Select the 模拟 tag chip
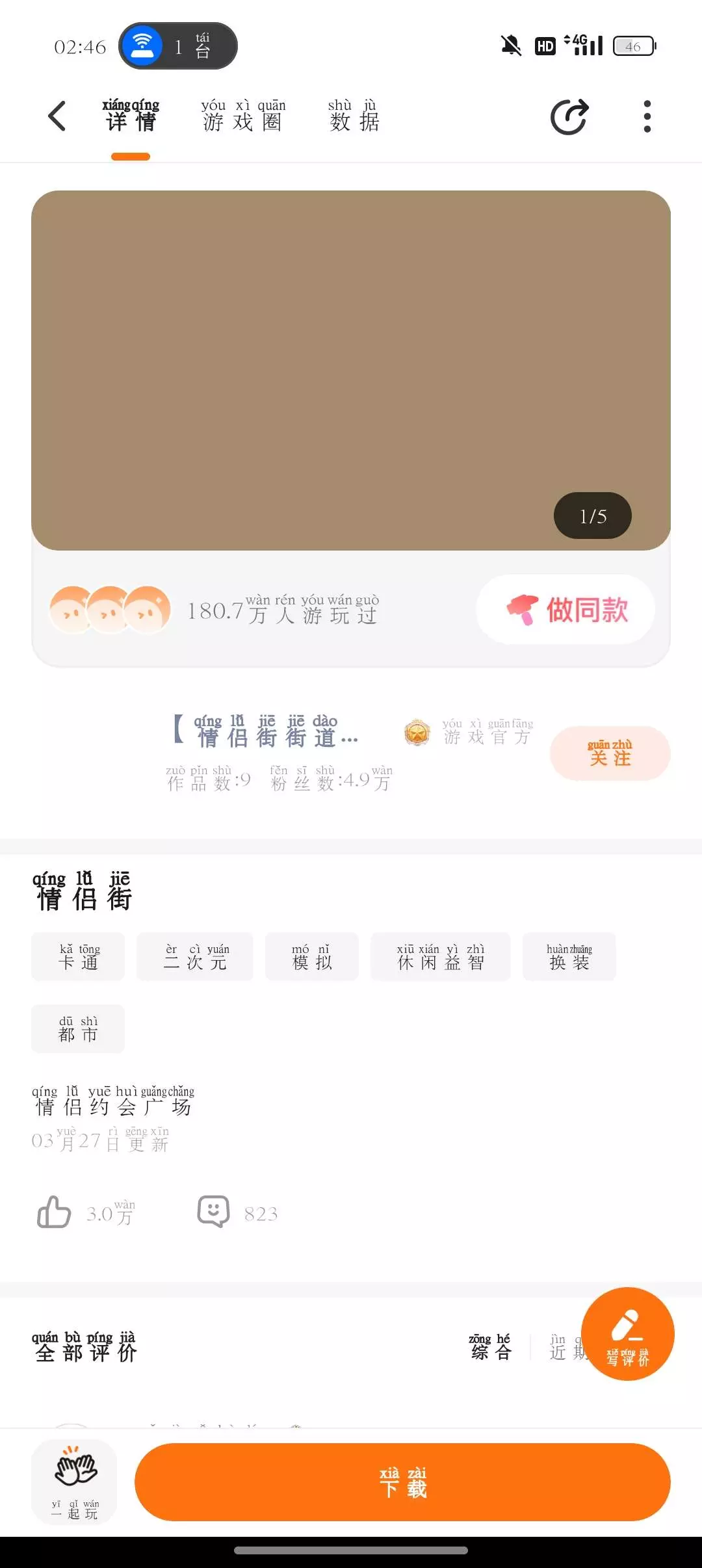Image resolution: width=702 pixels, height=1568 pixels. 312,956
